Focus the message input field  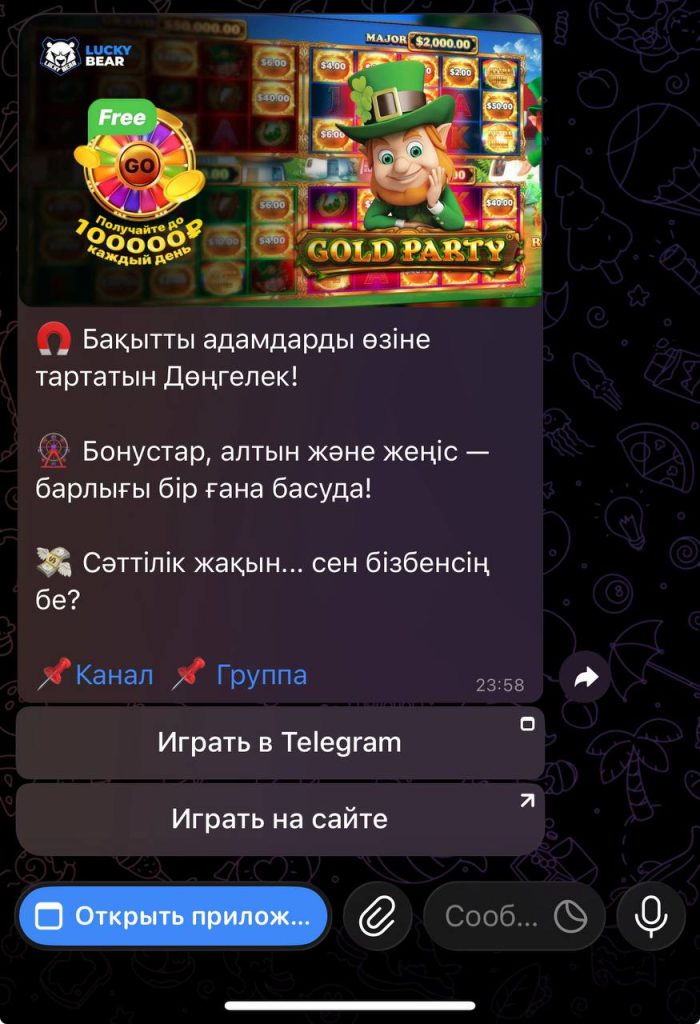(490, 917)
